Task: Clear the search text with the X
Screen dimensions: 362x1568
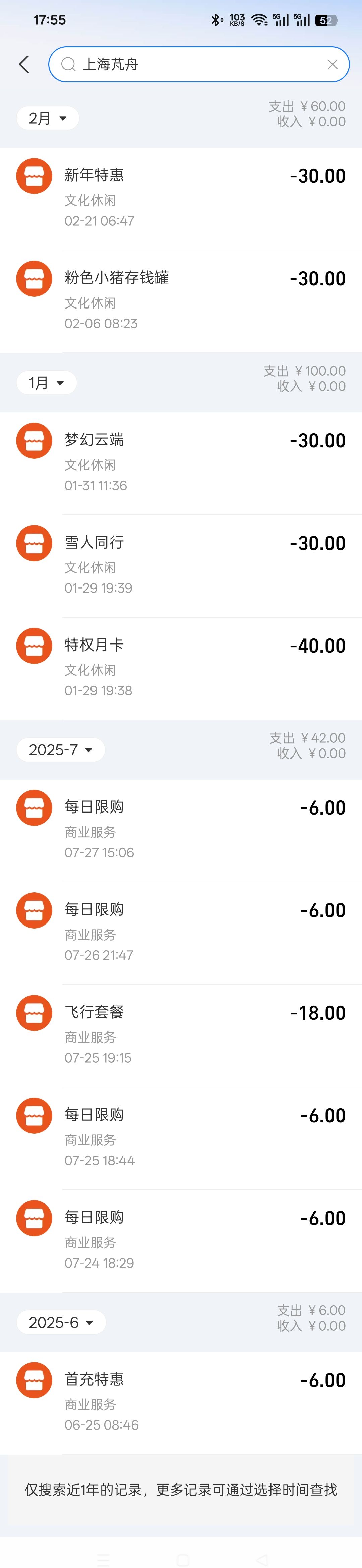Action: (332, 64)
